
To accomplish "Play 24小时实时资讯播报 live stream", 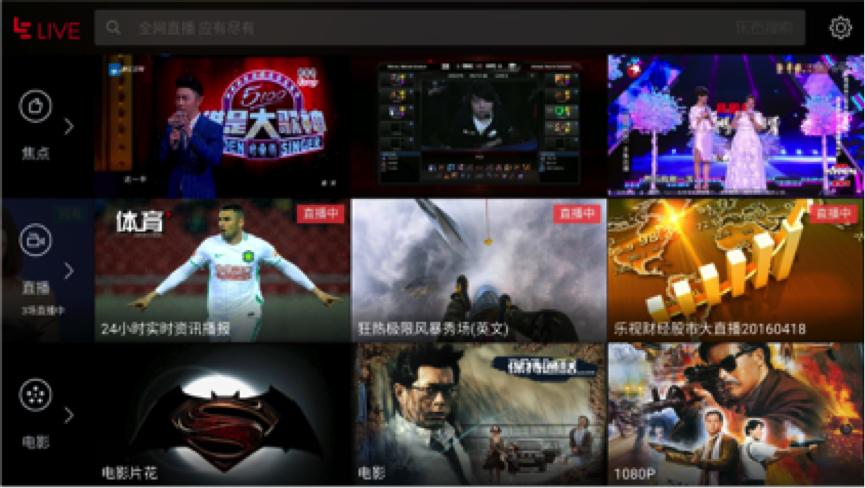I will pyautogui.click(x=222, y=270).
